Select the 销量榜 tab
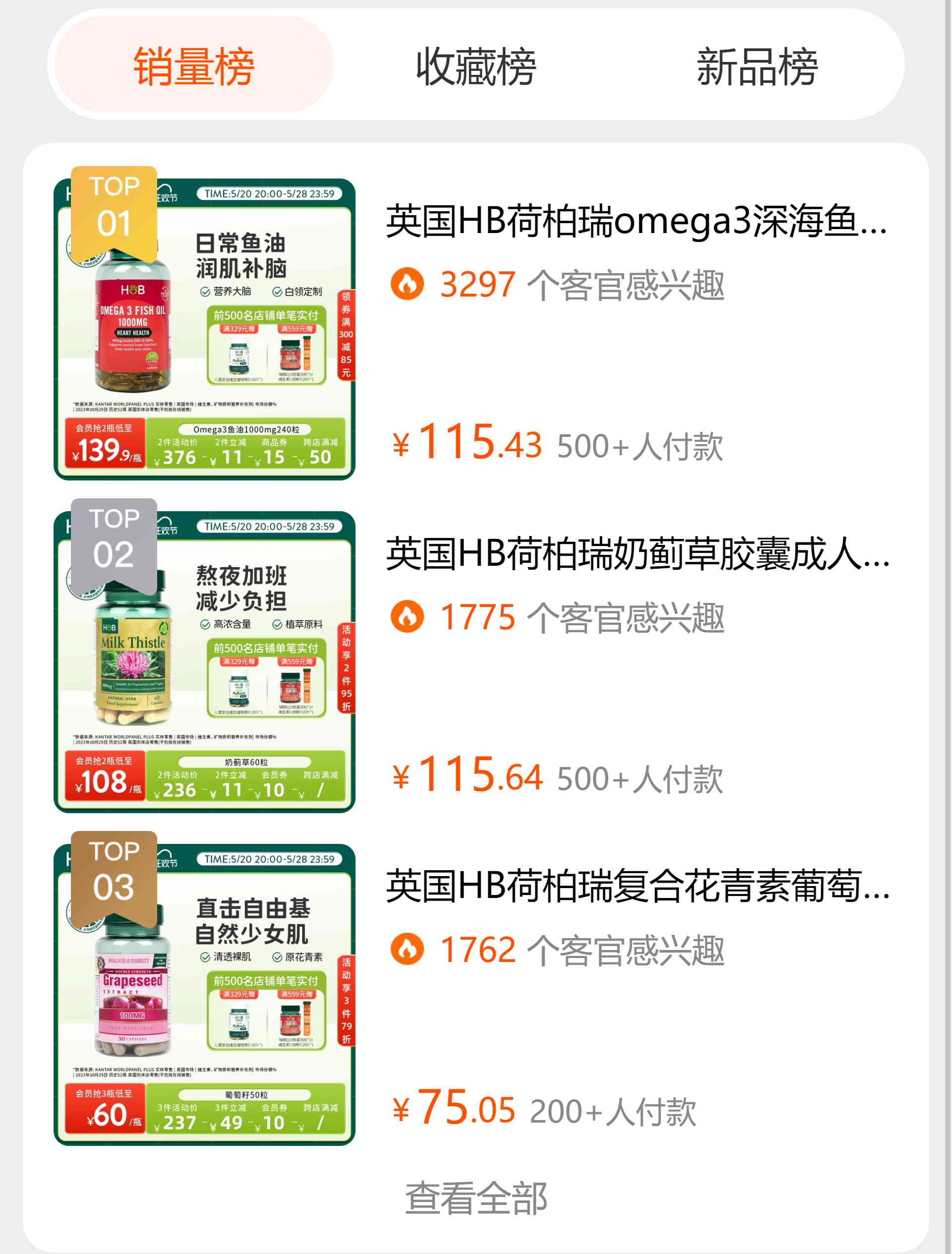Screen dimensions: 952x1254 coord(193,66)
